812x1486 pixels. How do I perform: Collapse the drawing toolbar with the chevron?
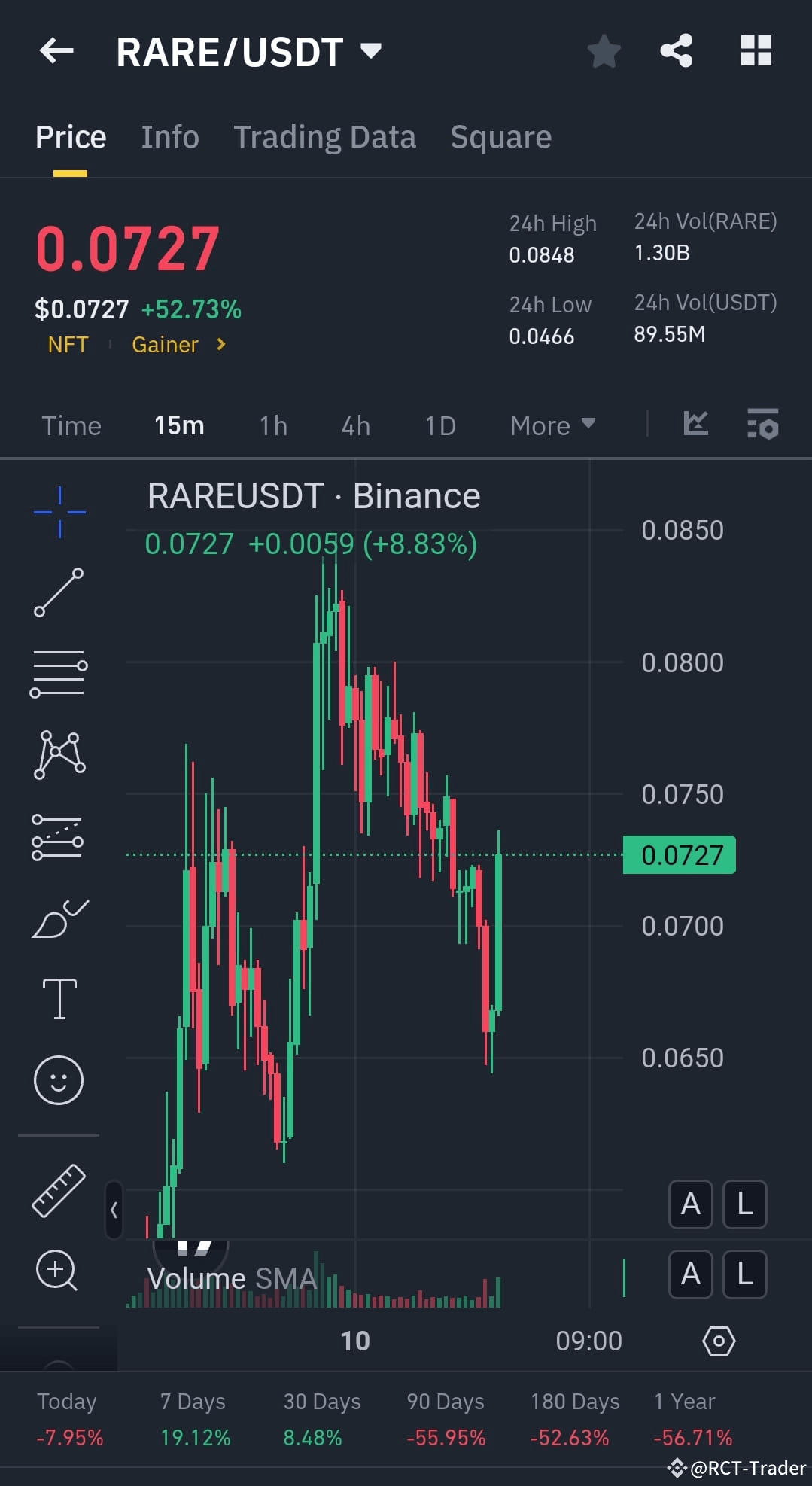[114, 1209]
